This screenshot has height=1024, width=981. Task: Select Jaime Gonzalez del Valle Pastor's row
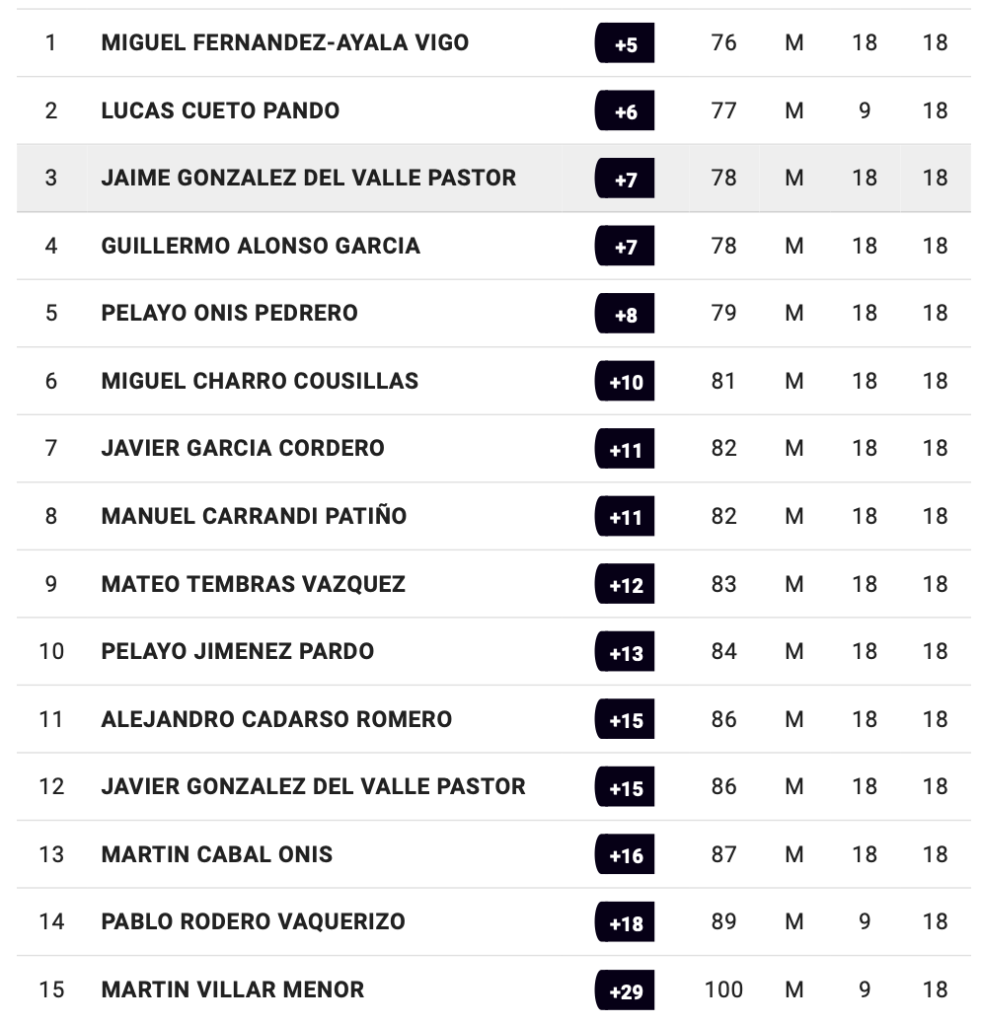(x=308, y=178)
